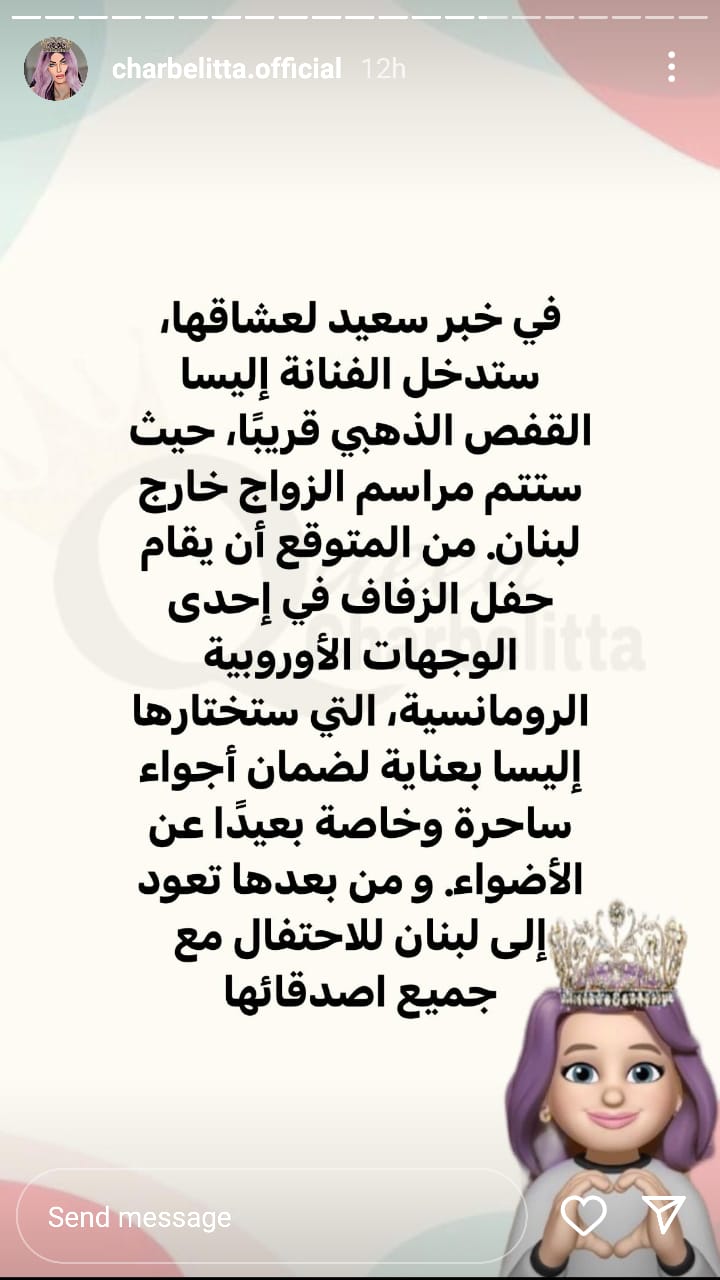Open charbelitta.official profile picture
This screenshot has width=720, height=1280.
click(x=56, y=69)
